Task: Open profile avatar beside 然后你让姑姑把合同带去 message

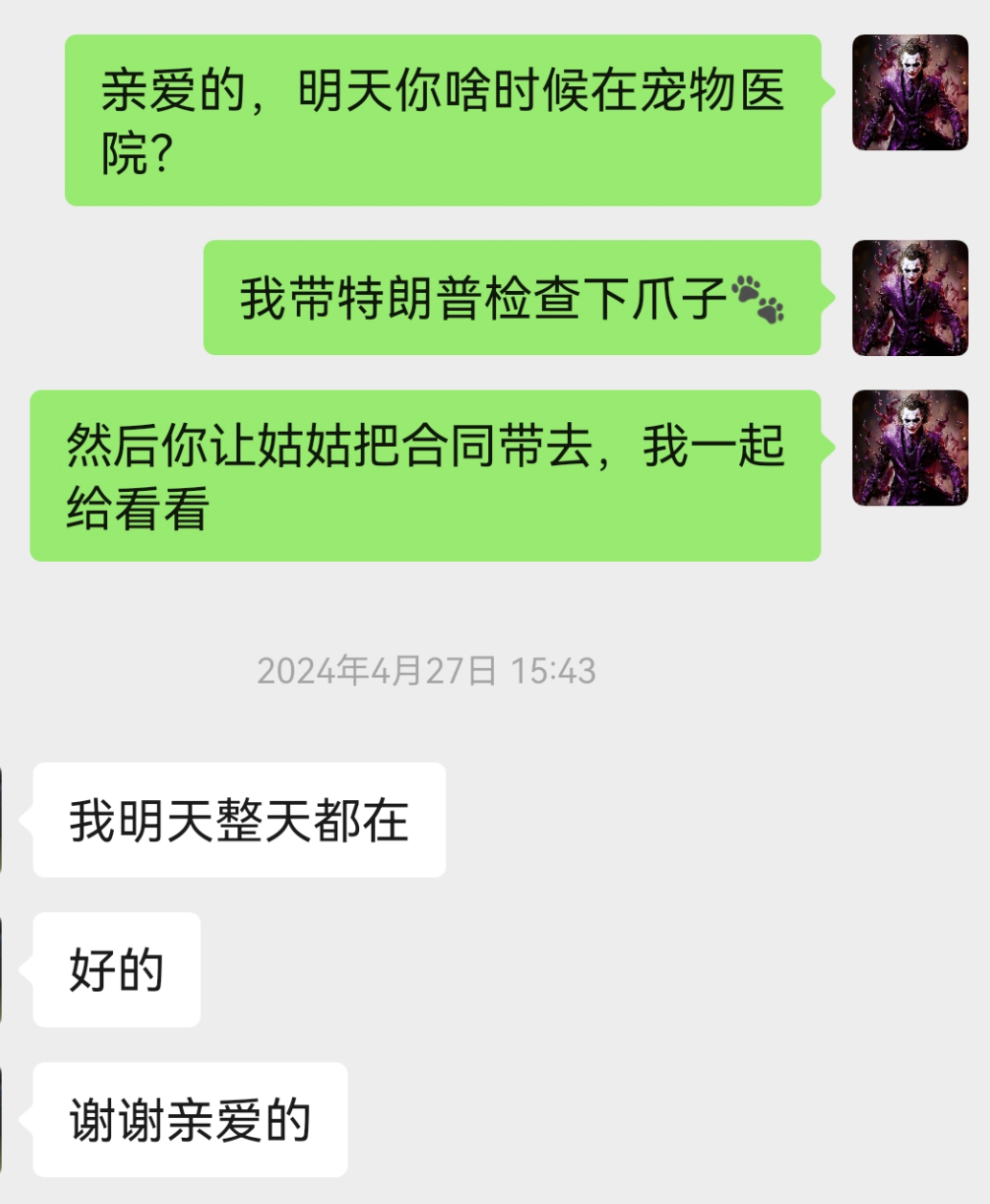Action: [x=910, y=448]
